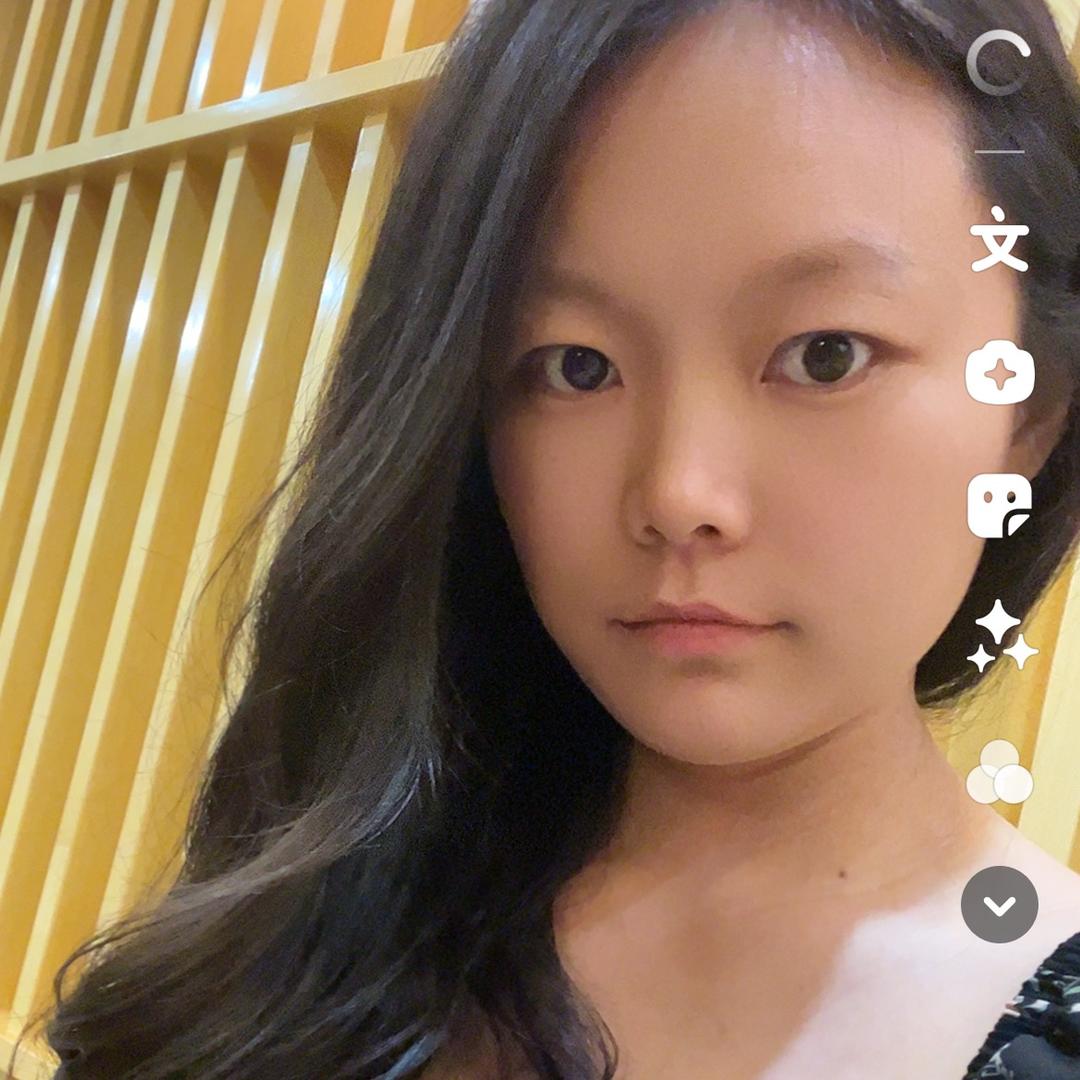1080x1080 pixels.
Task: Expand more editing tools with the chevron
Action: click(999, 905)
